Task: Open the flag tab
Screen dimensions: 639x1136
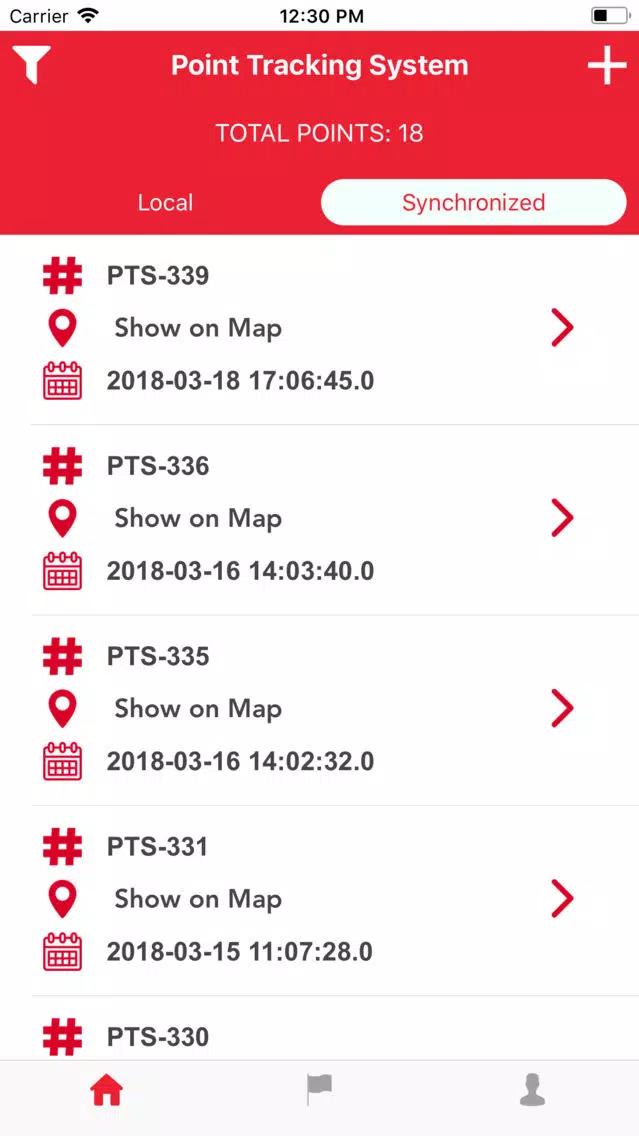Action: pos(319,1090)
